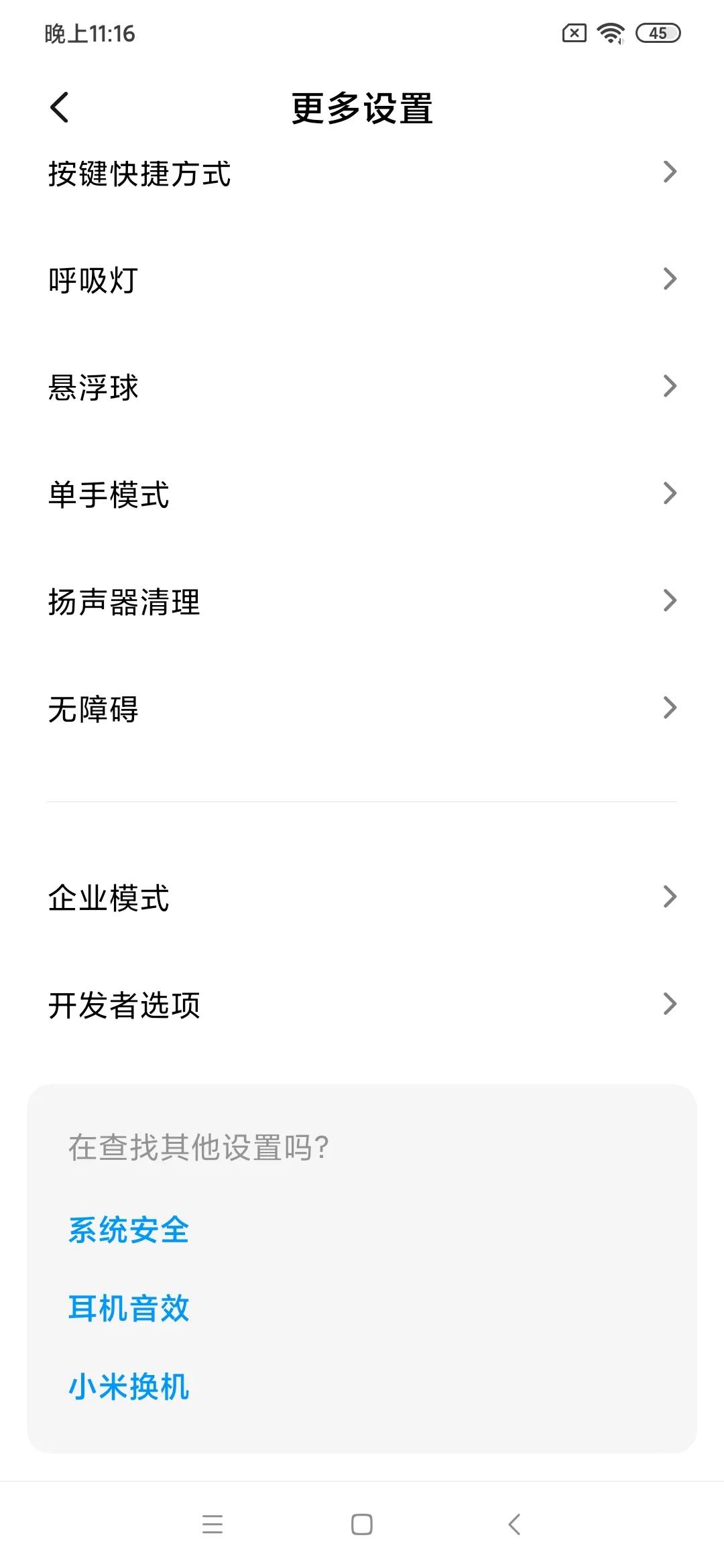Open 呼吸灯 settings with the chevron
This screenshot has height=1568, width=724.
(x=670, y=279)
